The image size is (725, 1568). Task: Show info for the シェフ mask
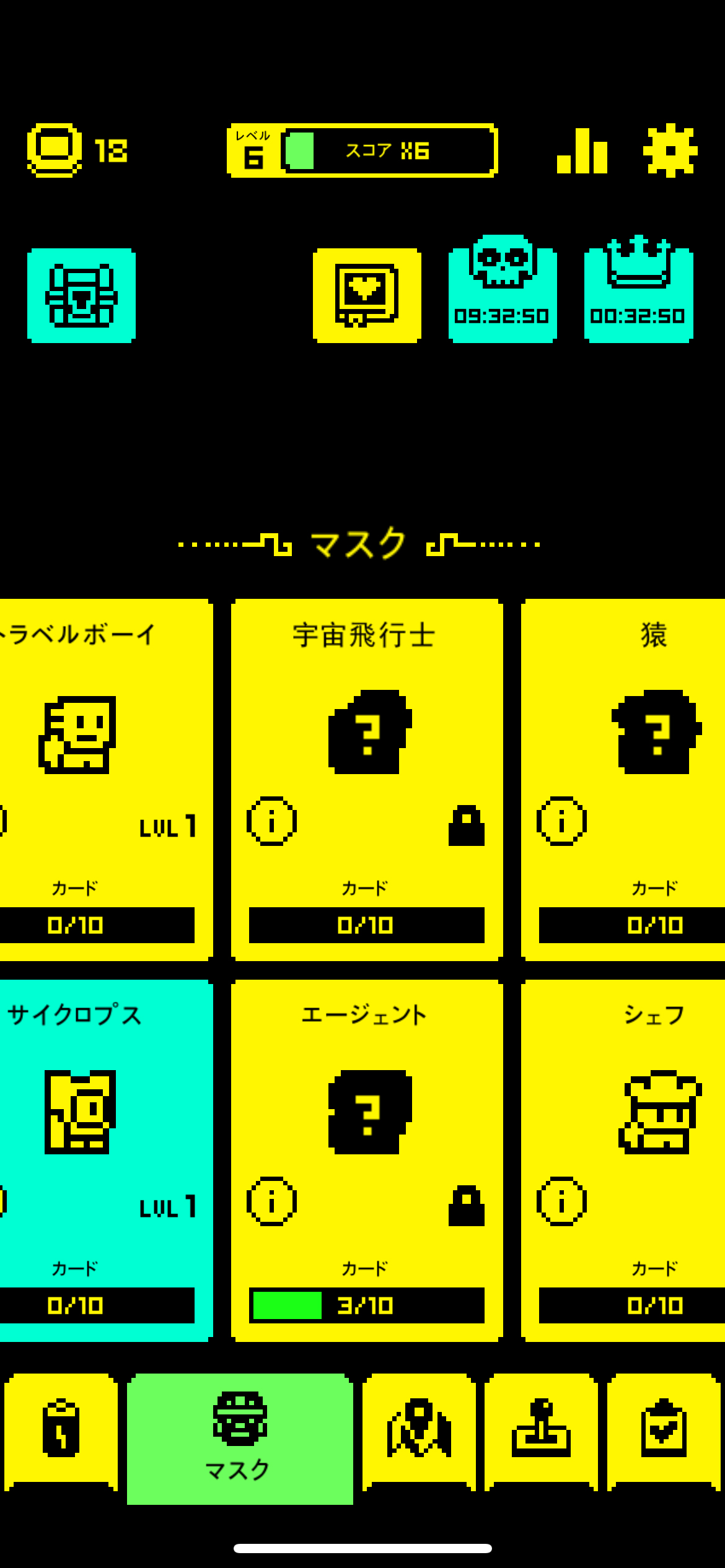click(561, 1201)
